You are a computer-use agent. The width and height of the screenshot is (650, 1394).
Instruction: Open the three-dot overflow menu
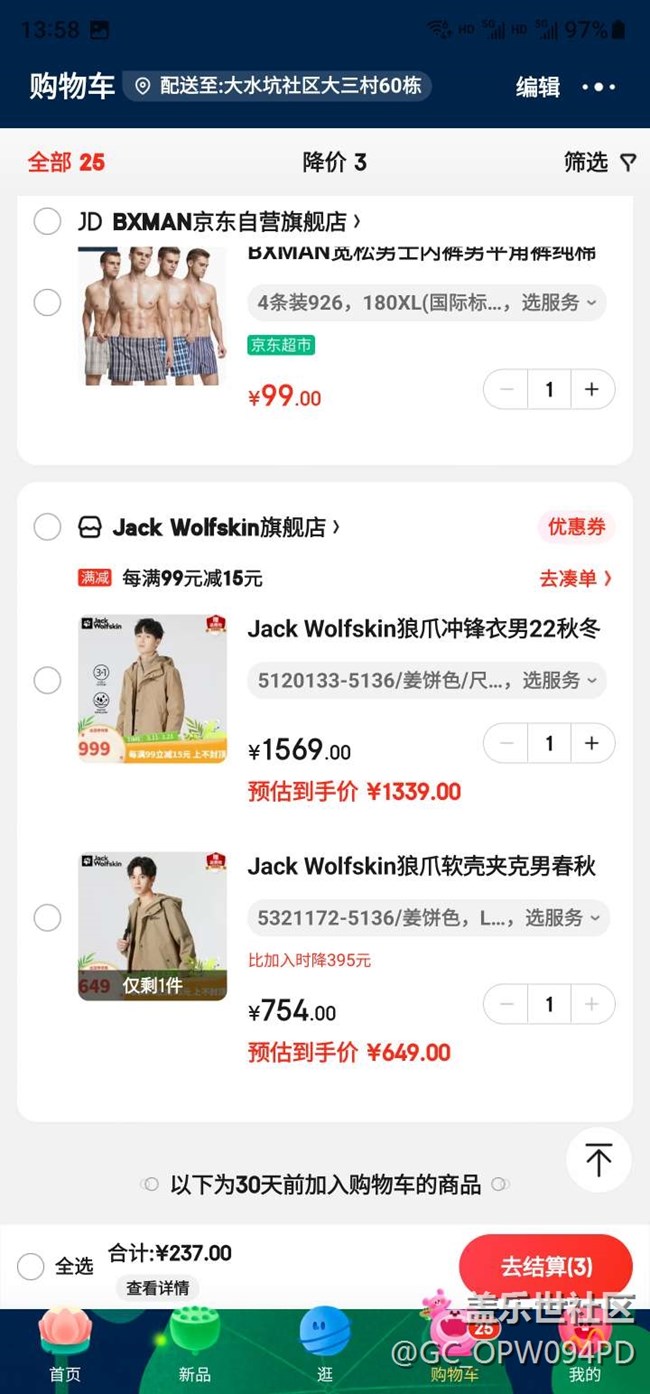[598, 87]
